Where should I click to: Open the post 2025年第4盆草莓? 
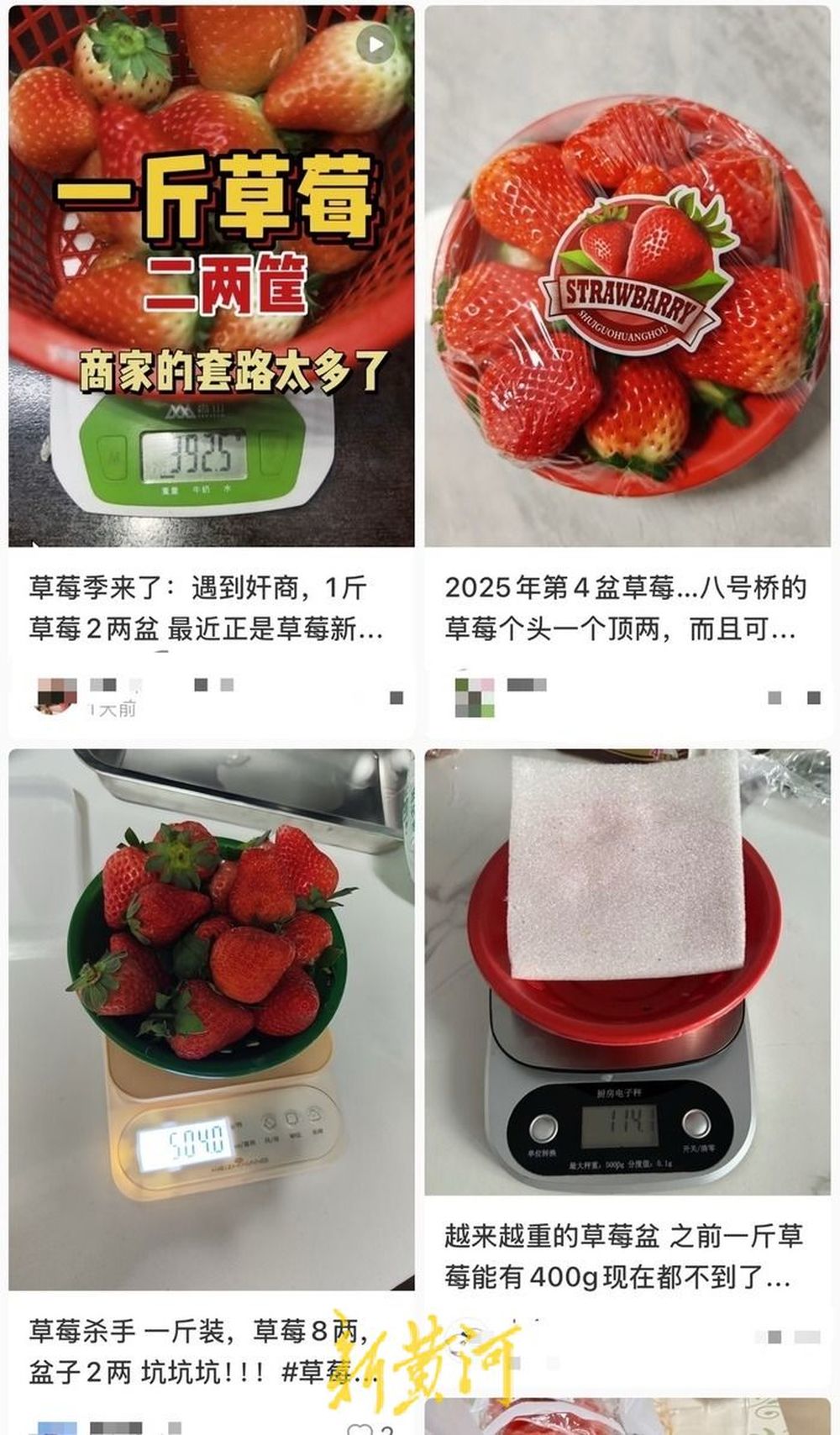coord(627,276)
